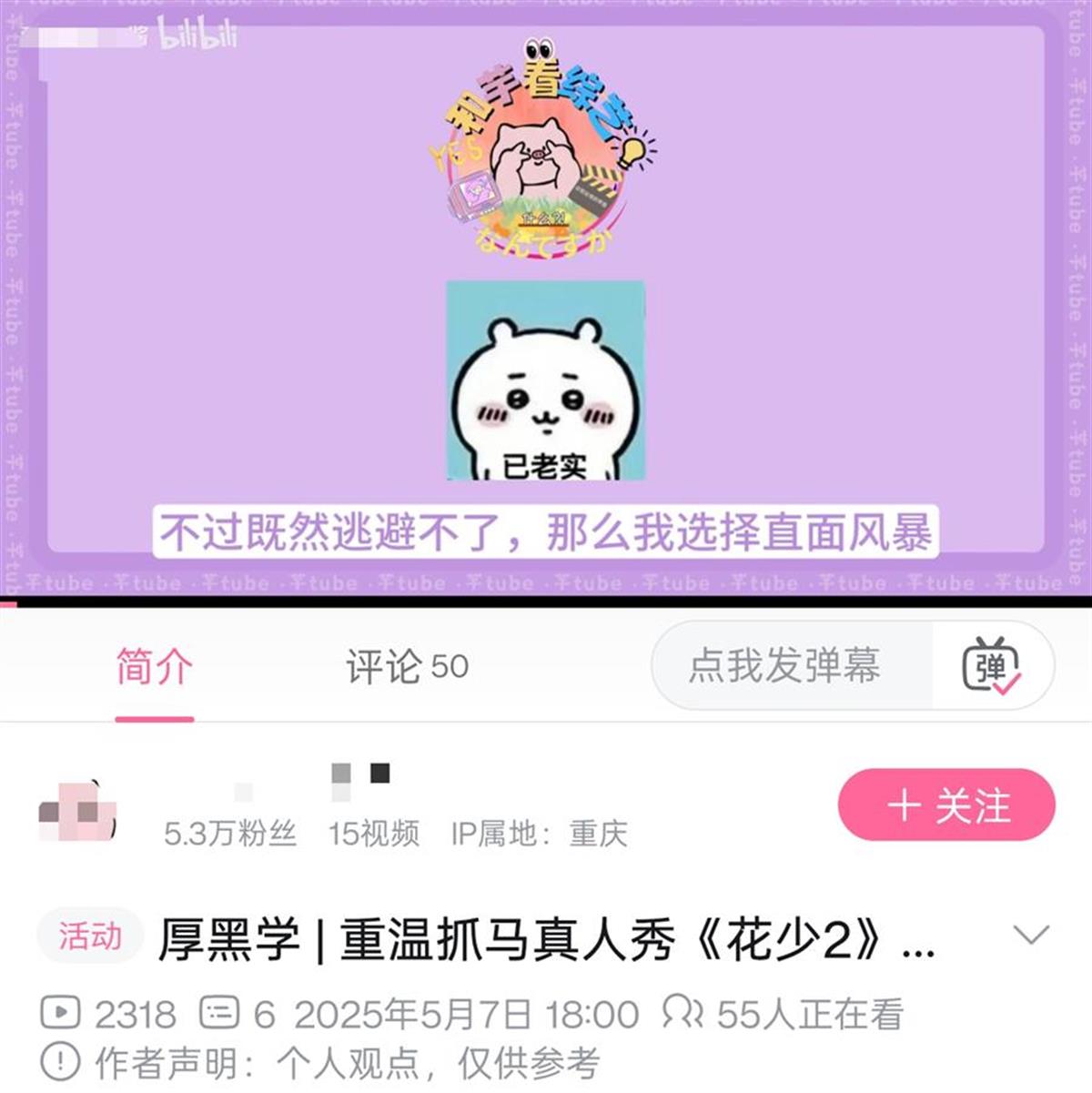The image size is (1092, 1093).
Task: Switch to the 简介 tab
Action: pos(154,667)
